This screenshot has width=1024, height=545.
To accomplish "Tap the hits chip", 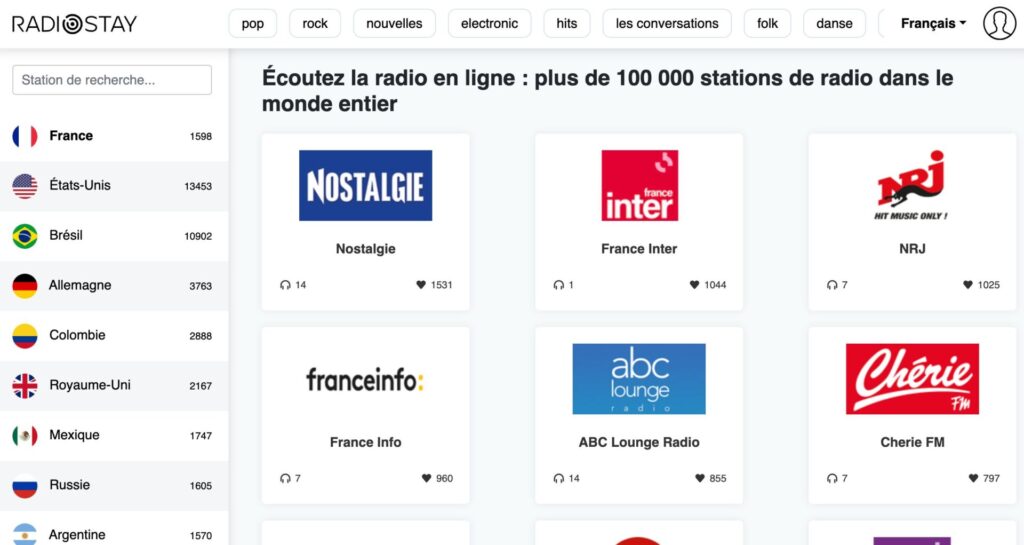I will click(x=567, y=23).
